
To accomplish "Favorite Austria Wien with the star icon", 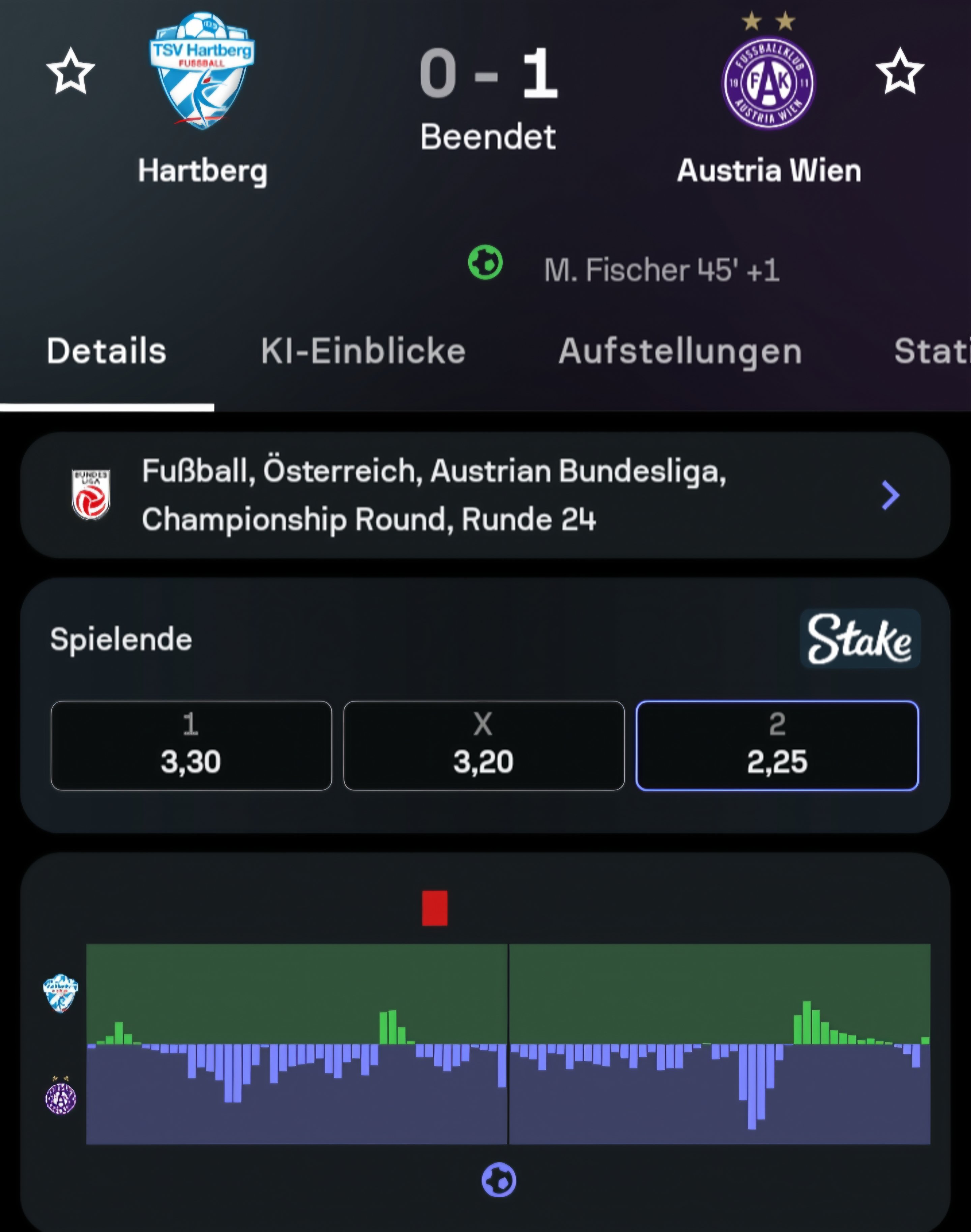I will click(x=900, y=71).
